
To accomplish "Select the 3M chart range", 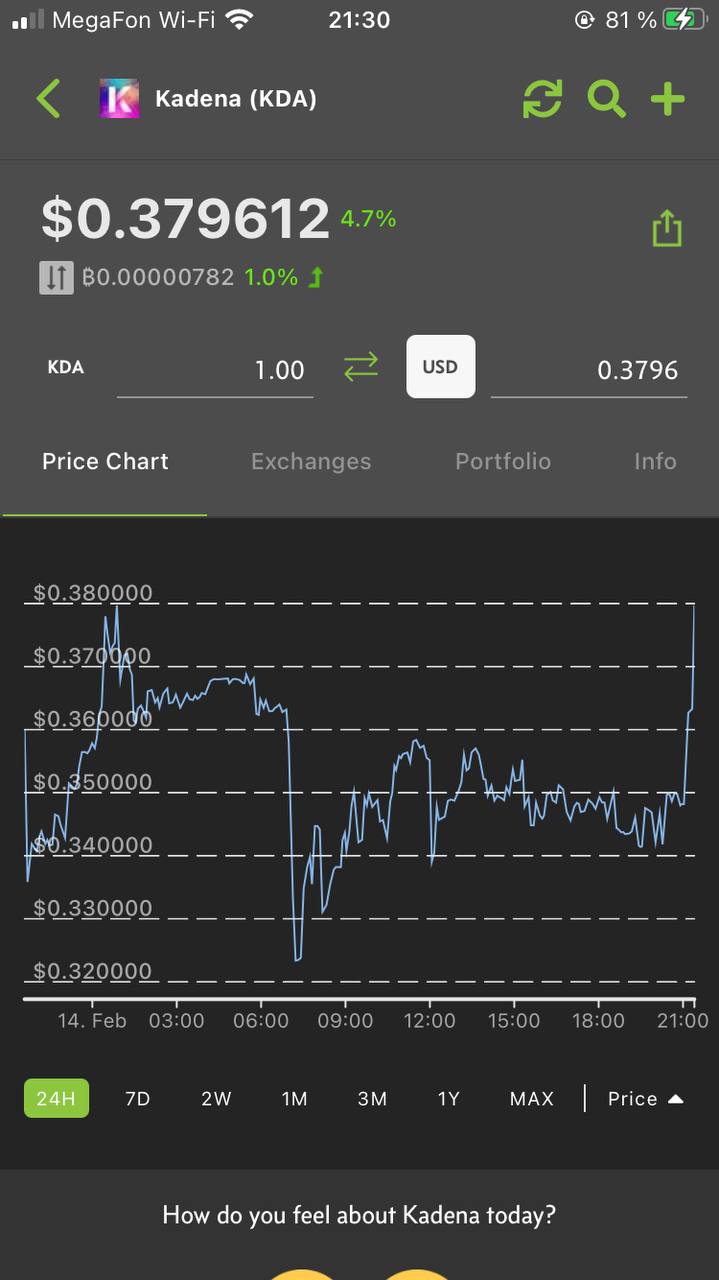I will 372,1099.
